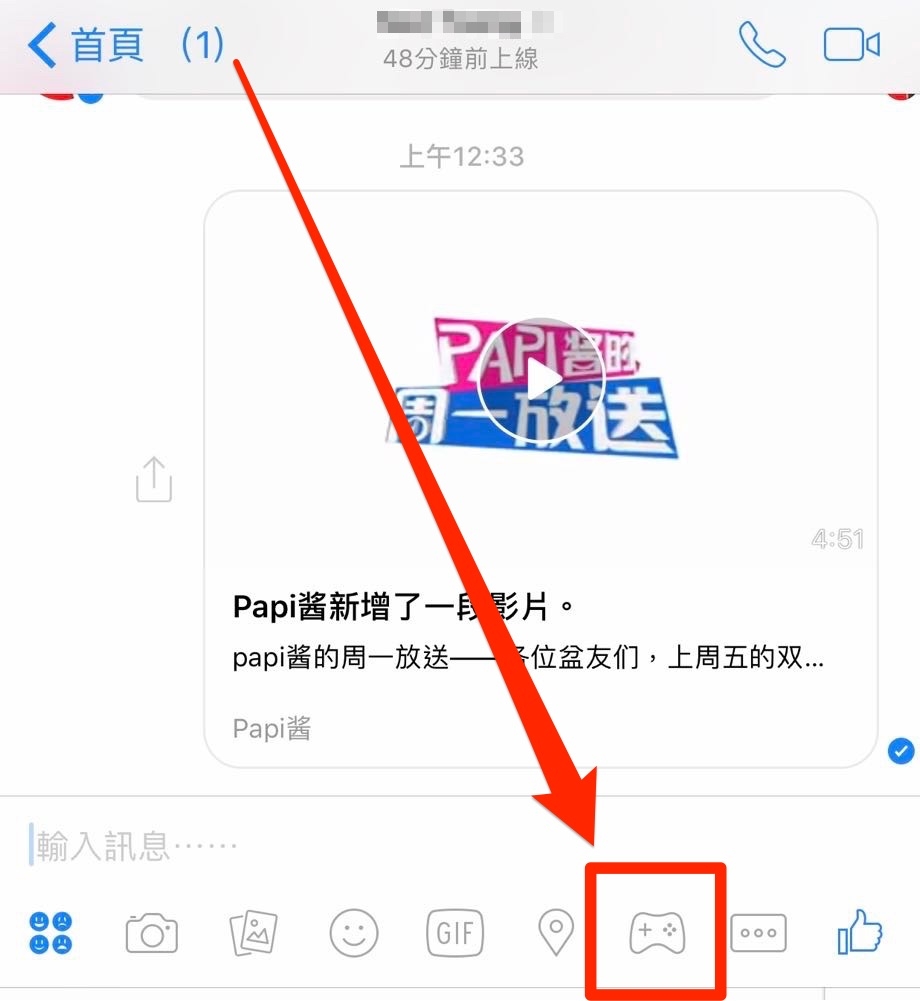
Task: Send a thumbs-up like
Action: point(860,934)
